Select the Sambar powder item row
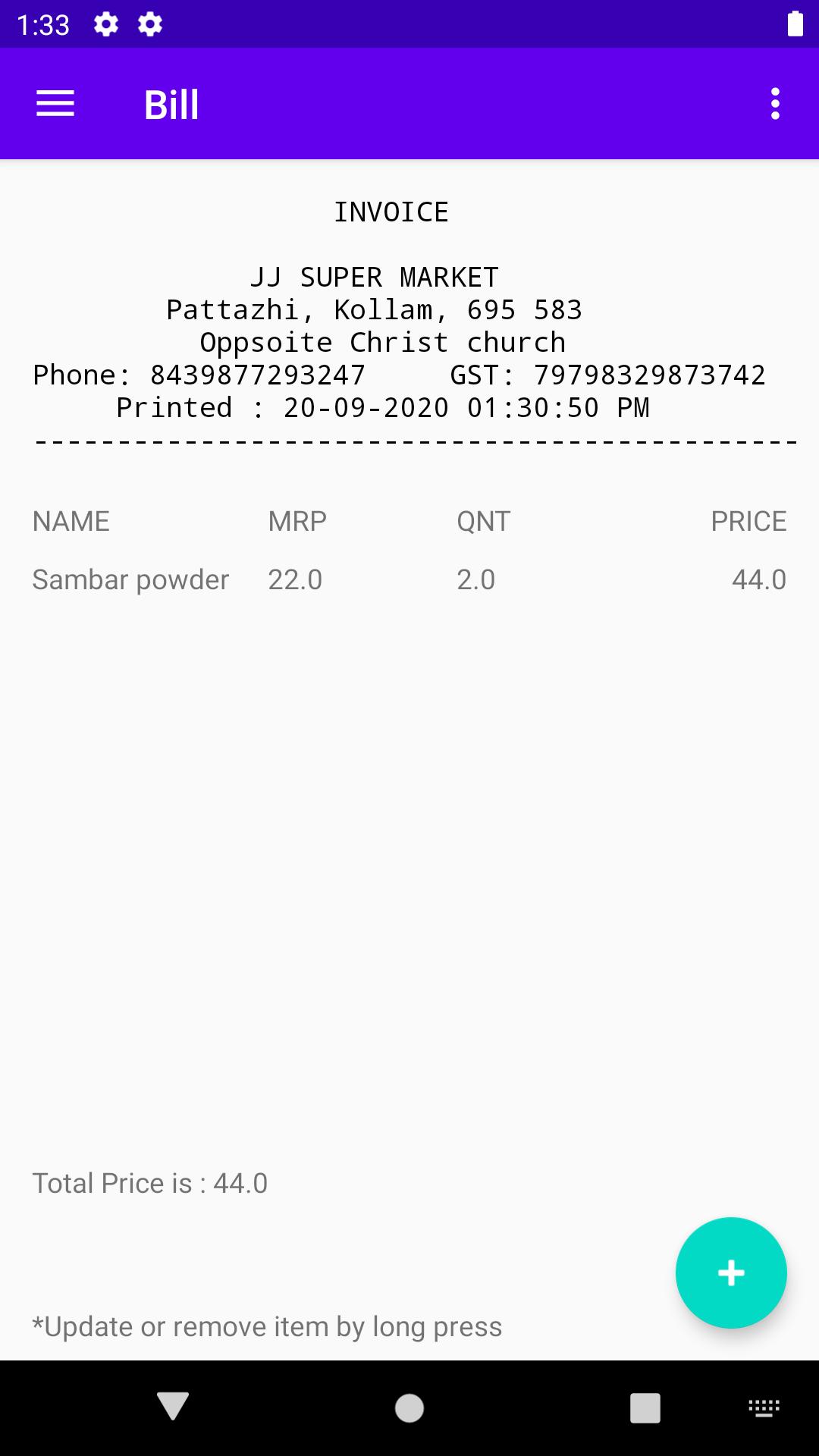This screenshot has height=1456, width=819. tap(409, 580)
